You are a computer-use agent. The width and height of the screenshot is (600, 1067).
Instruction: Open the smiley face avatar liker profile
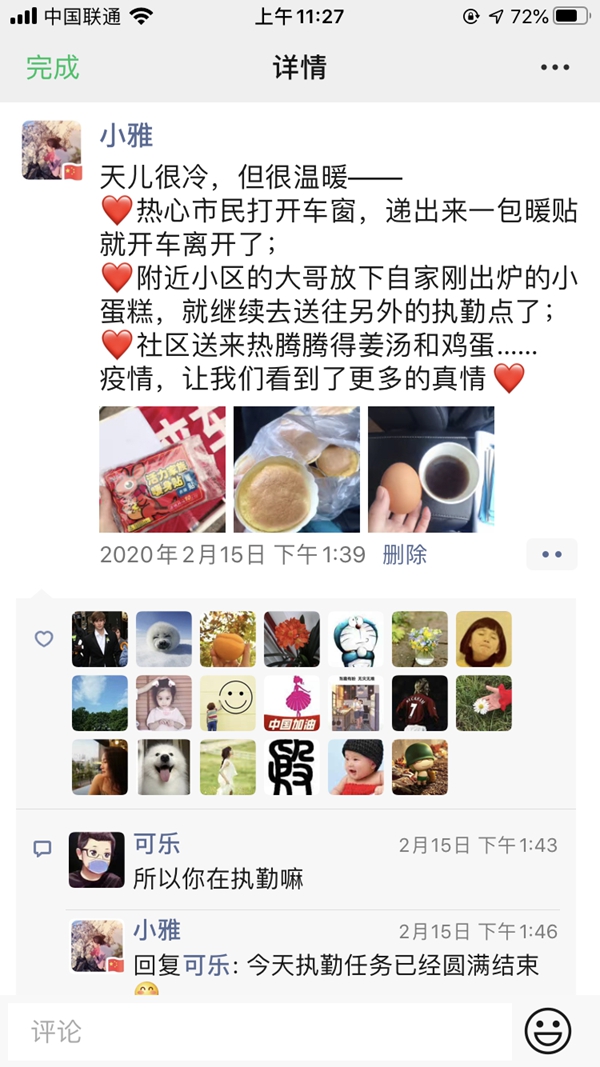pyautogui.click(x=228, y=703)
